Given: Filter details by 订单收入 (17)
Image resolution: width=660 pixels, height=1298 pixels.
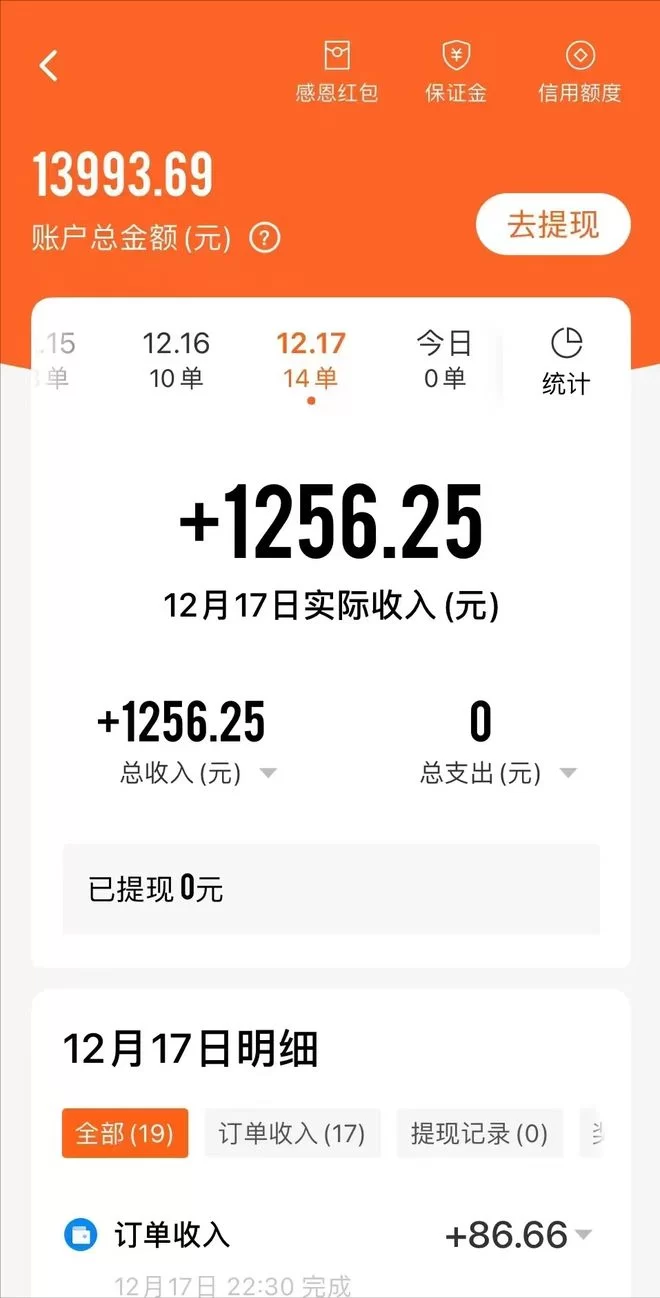Looking at the screenshot, I should point(292,1133).
